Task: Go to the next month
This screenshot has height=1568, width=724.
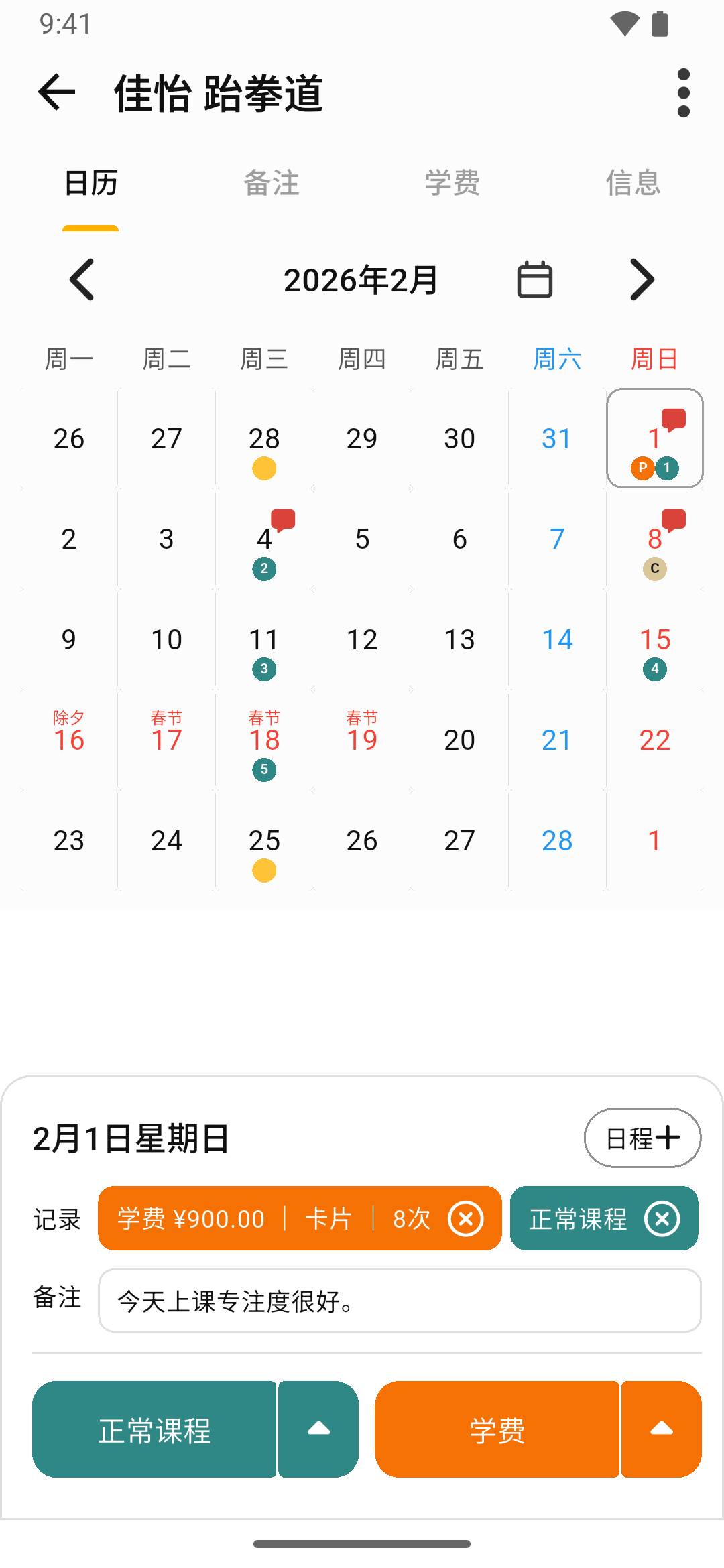Action: point(642,280)
